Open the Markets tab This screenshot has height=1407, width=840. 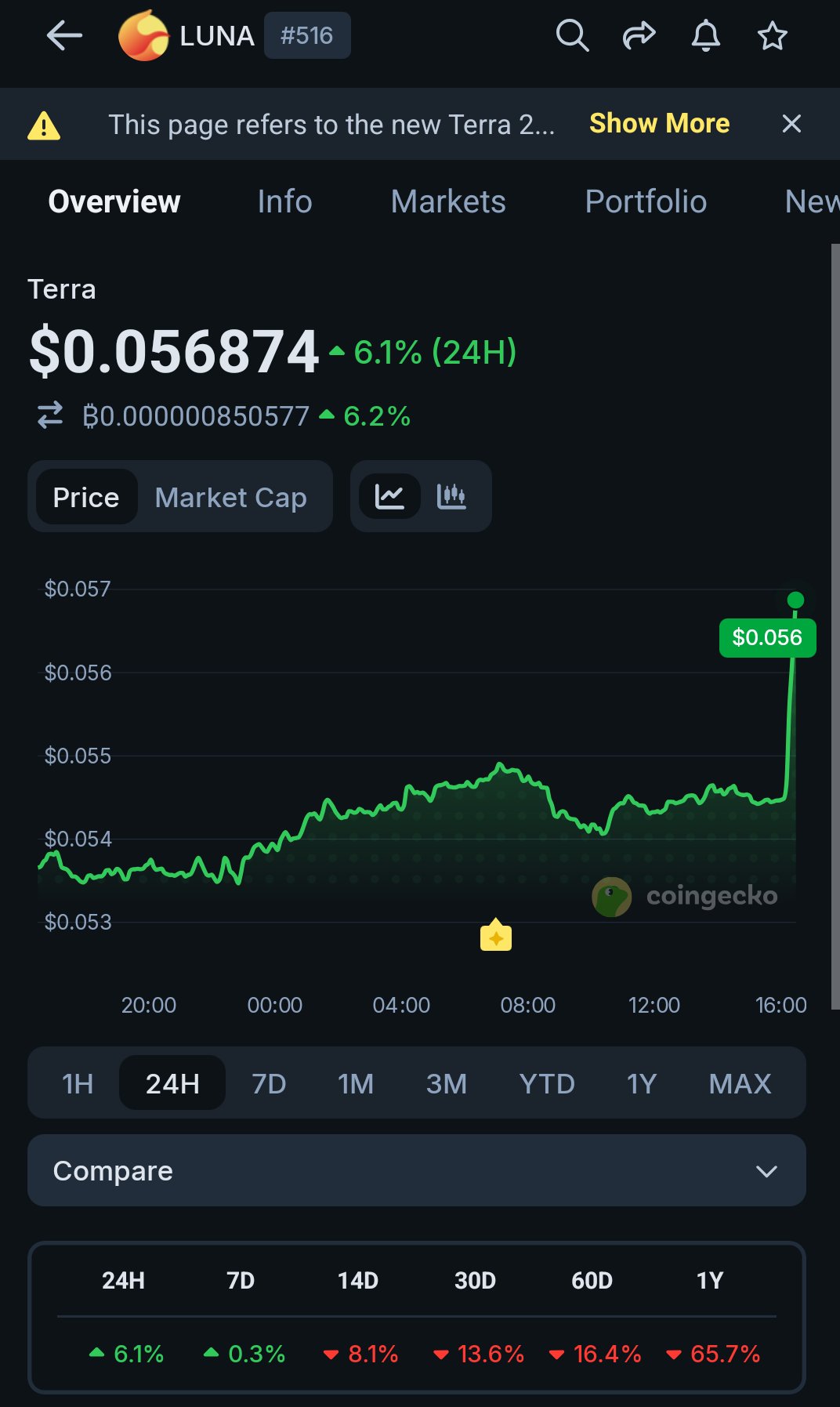point(448,202)
